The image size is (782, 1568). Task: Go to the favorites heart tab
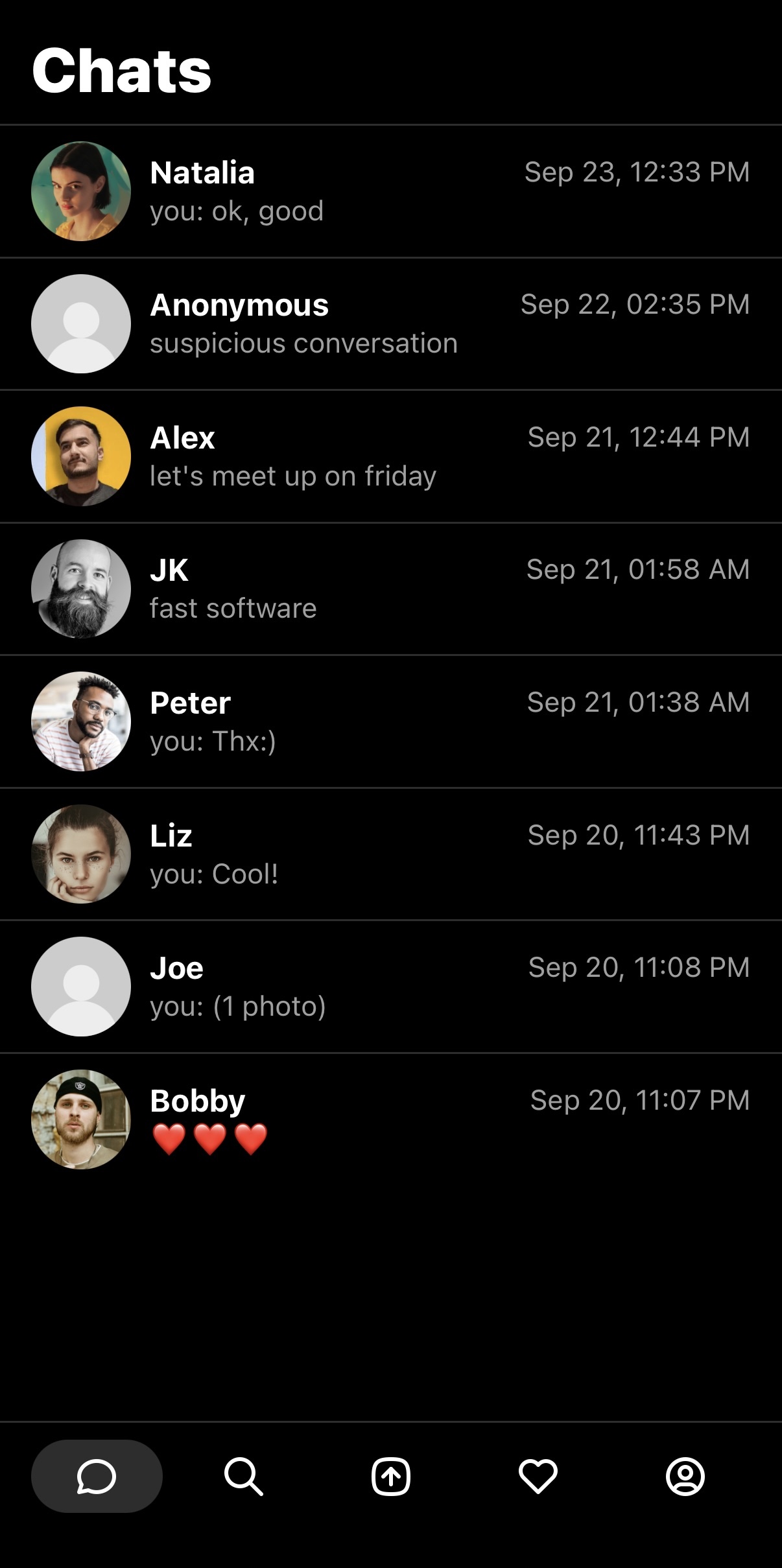pos(538,1476)
